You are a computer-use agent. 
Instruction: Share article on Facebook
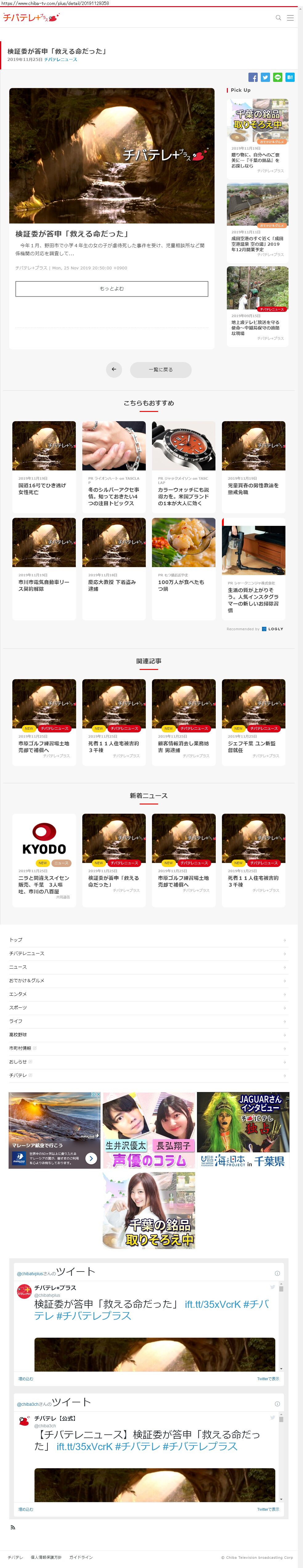[253, 77]
